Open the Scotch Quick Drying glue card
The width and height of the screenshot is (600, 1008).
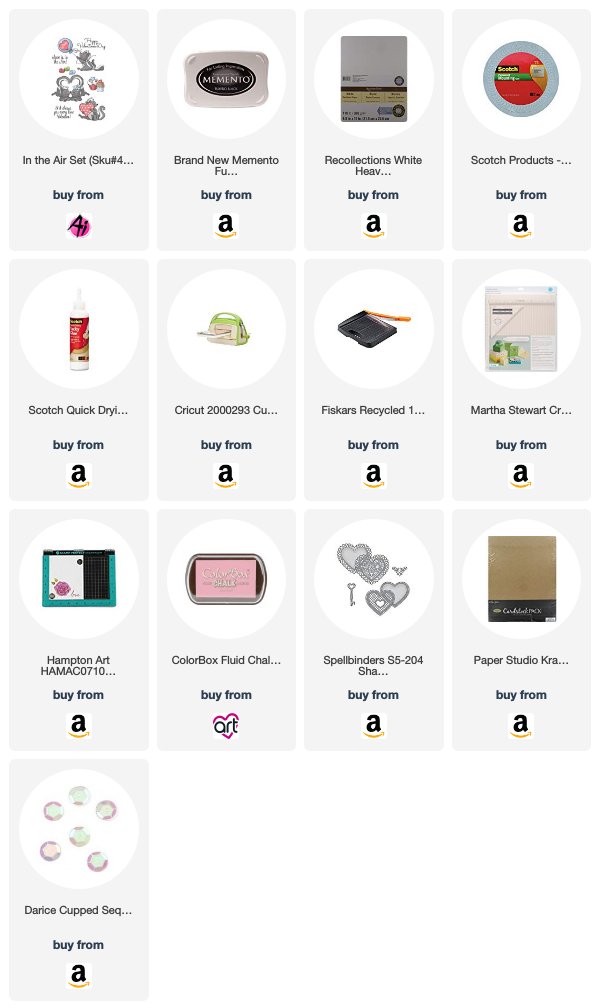pos(78,380)
